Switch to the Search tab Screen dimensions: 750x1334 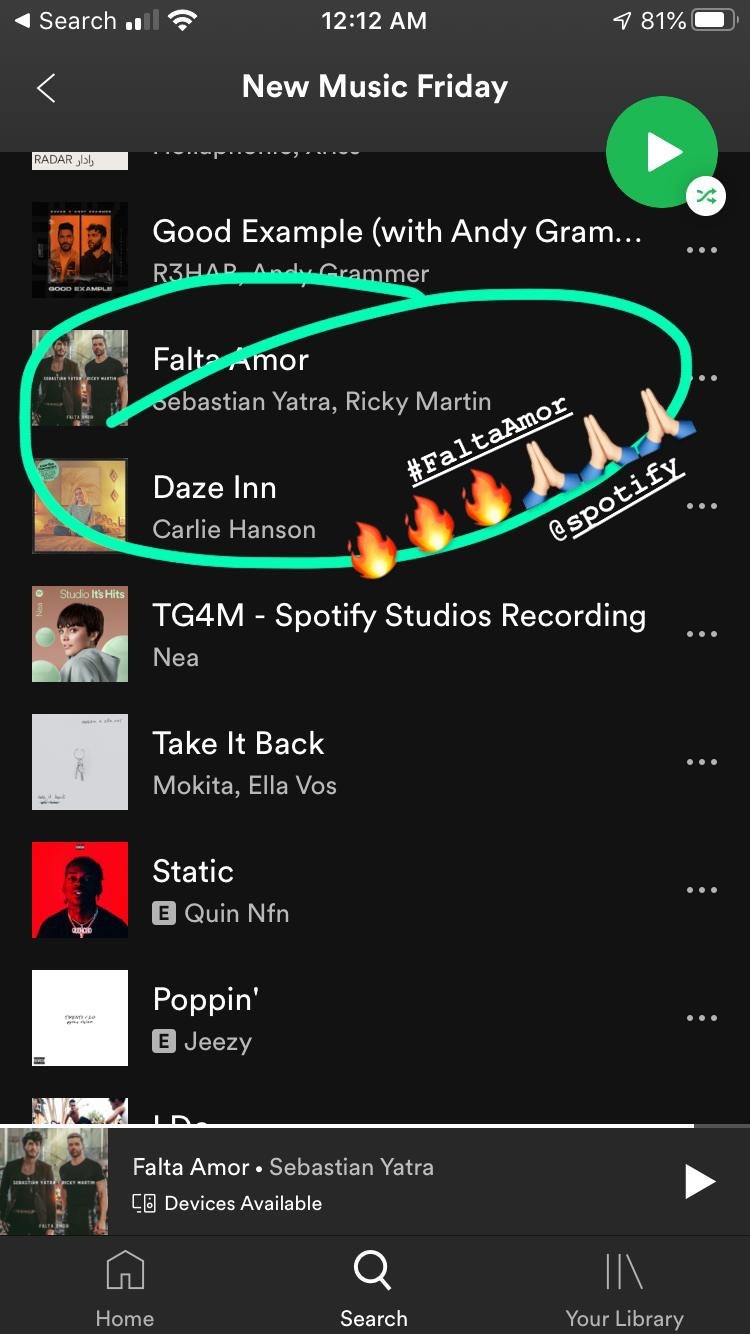coord(373,1288)
